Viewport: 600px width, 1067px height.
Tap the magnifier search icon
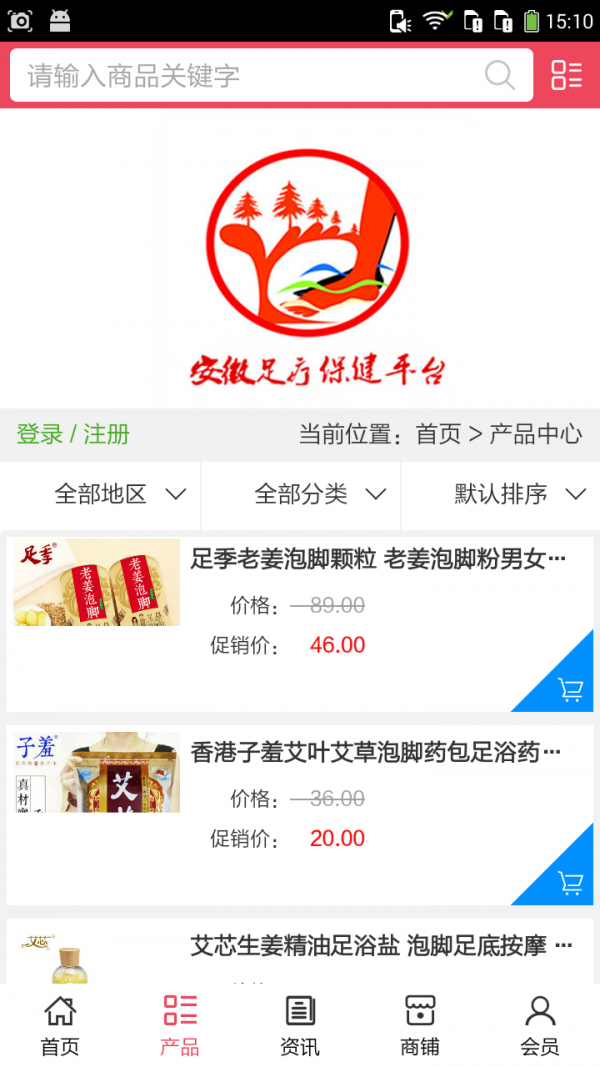[499, 75]
